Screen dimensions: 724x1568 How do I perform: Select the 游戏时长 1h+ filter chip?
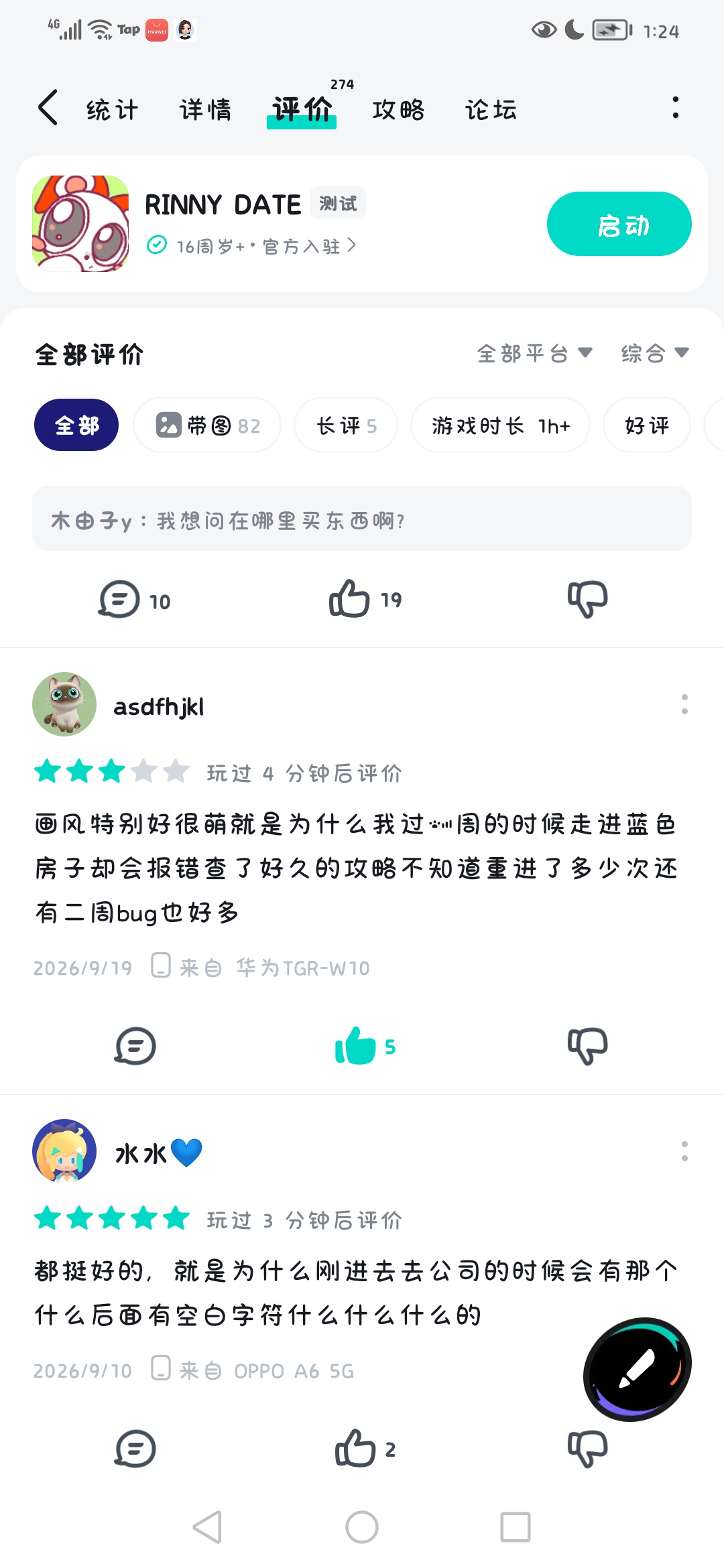[x=501, y=426]
